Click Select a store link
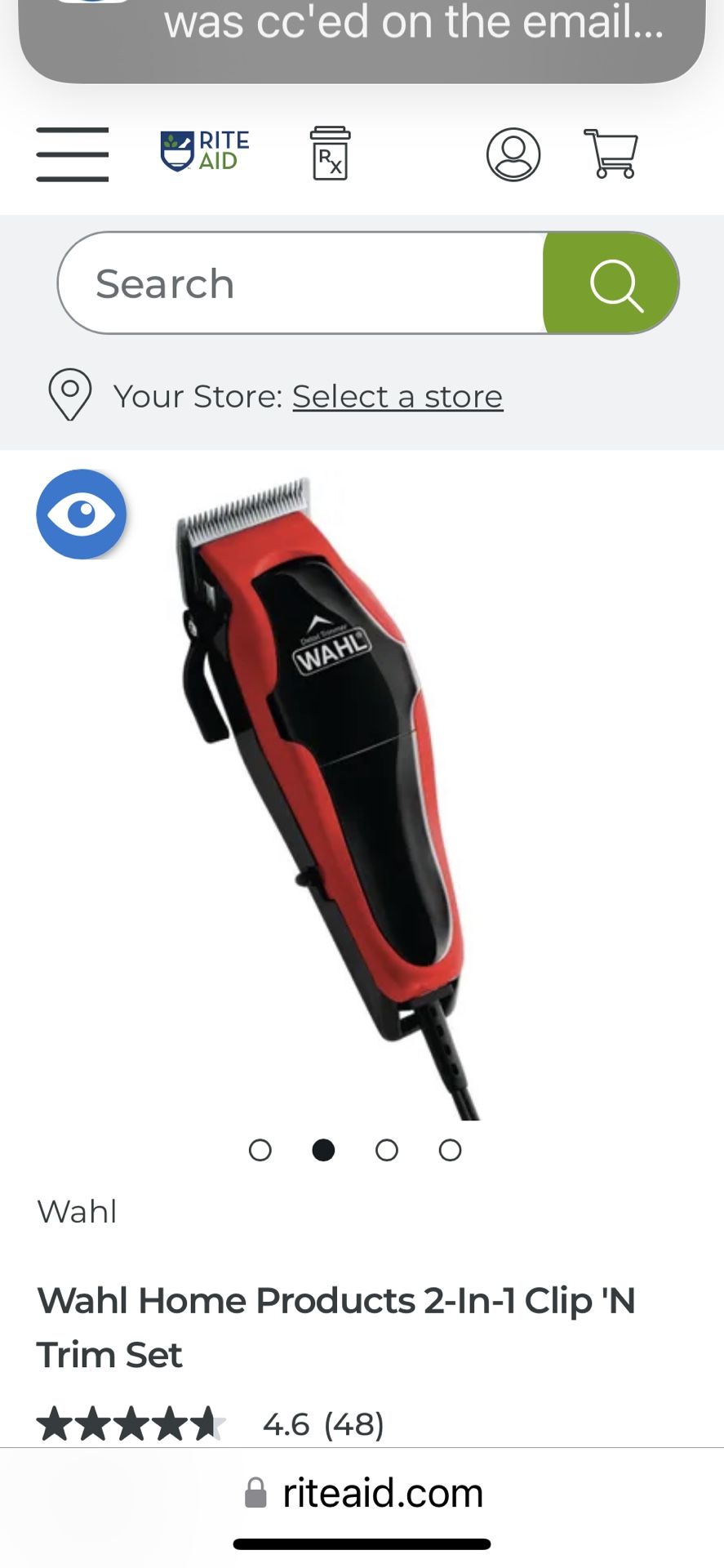This screenshot has width=724, height=1568. (398, 396)
